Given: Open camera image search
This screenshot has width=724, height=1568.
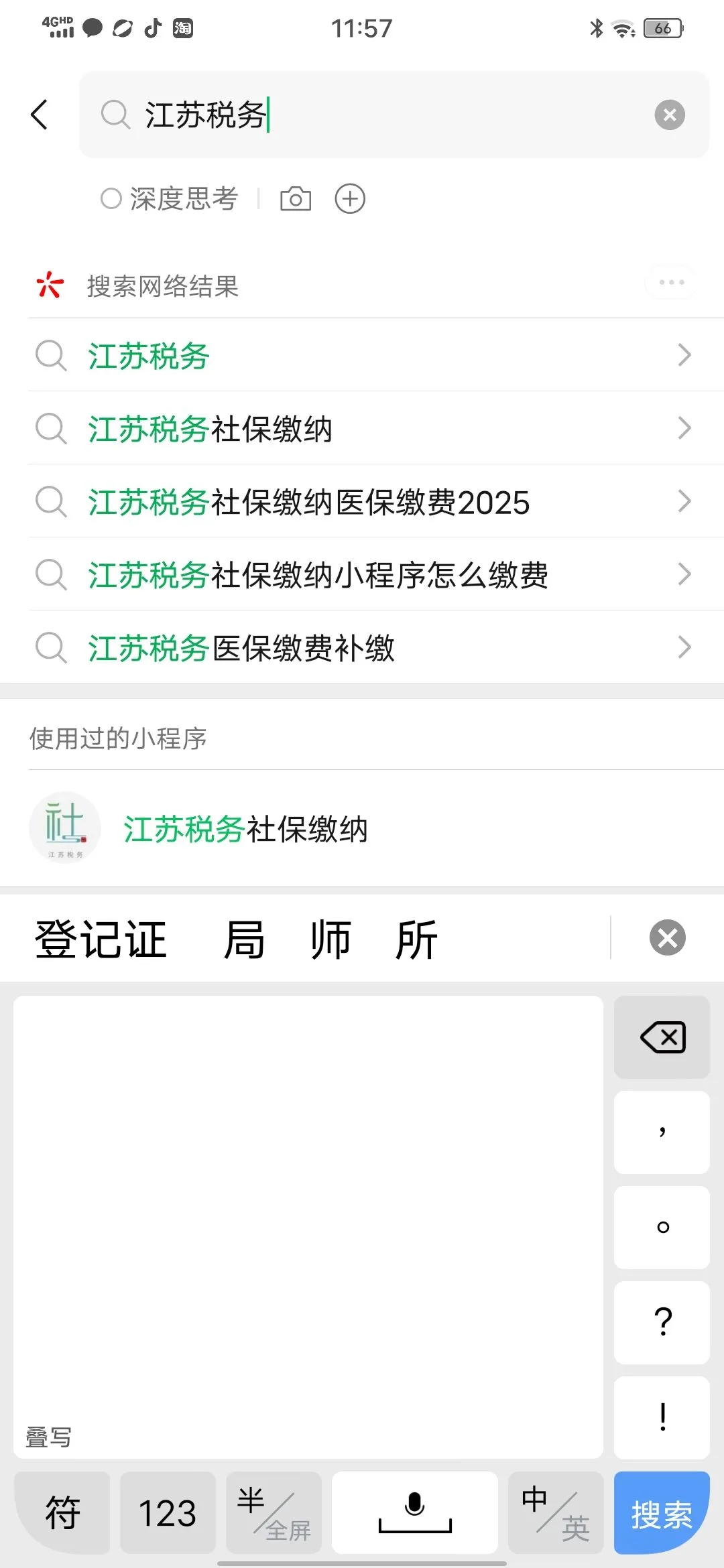Looking at the screenshot, I should click(x=296, y=199).
